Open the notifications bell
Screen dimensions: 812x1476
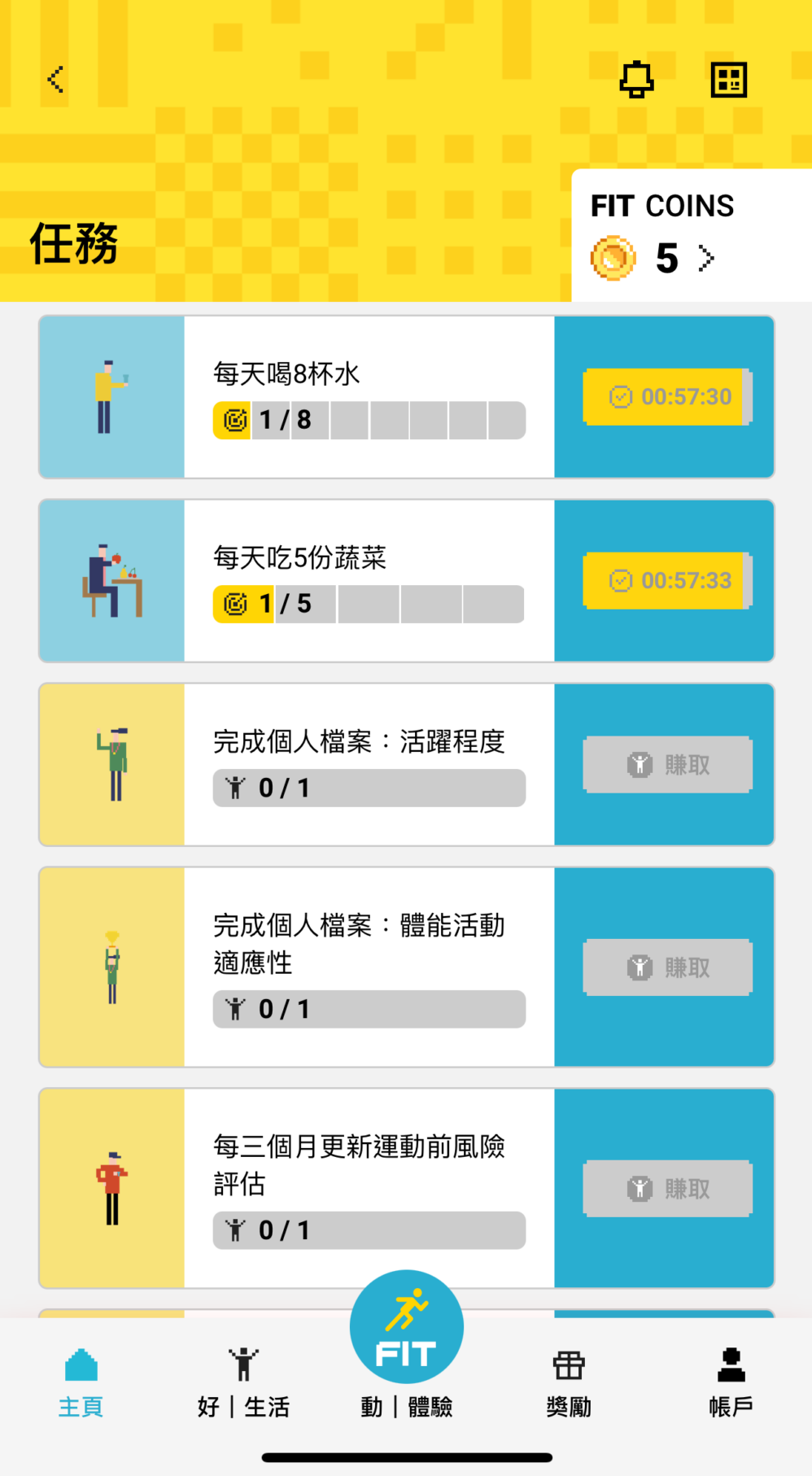pyautogui.click(x=636, y=80)
